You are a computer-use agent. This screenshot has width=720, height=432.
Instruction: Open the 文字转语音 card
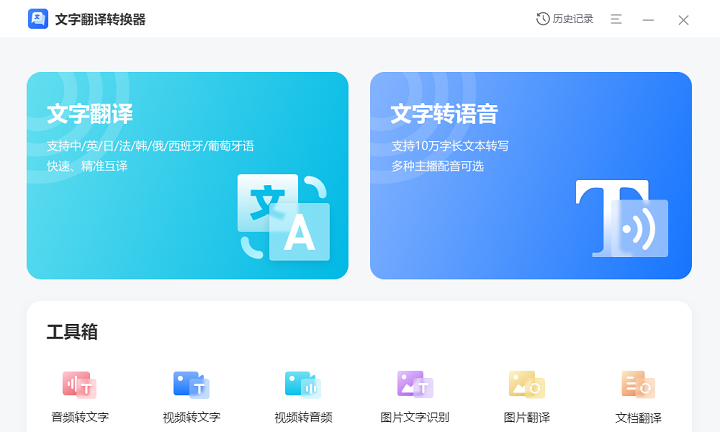[x=530, y=175]
